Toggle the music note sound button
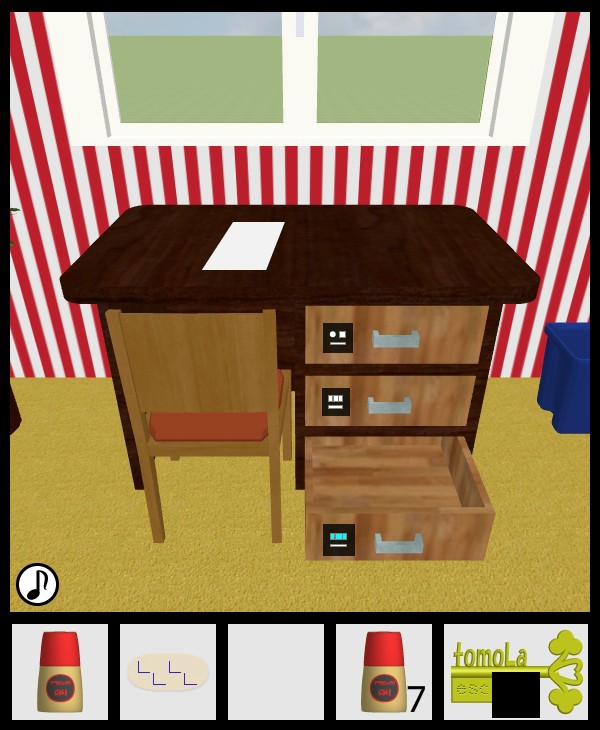 (x=37, y=584)
